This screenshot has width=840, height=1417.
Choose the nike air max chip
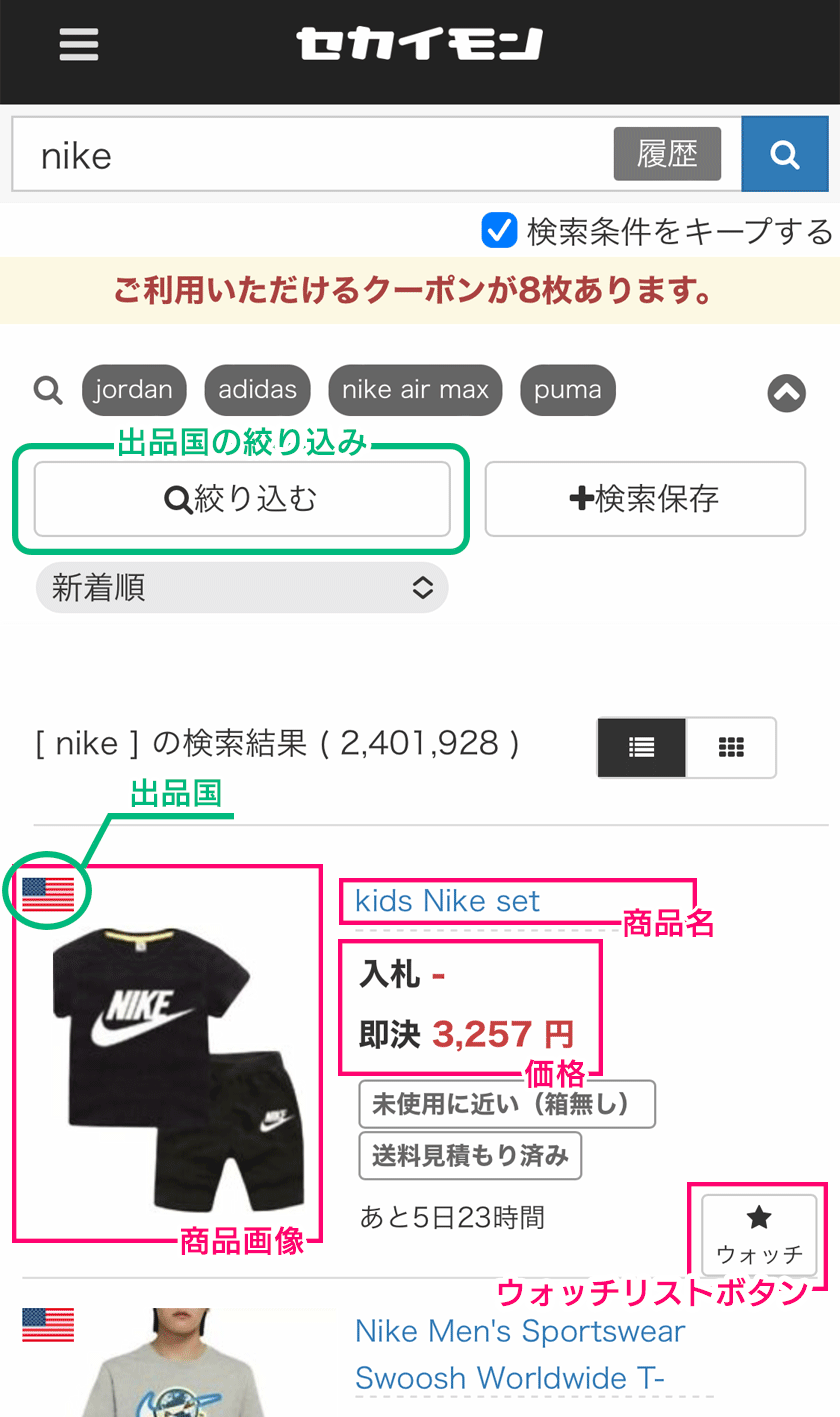point(415,390)
